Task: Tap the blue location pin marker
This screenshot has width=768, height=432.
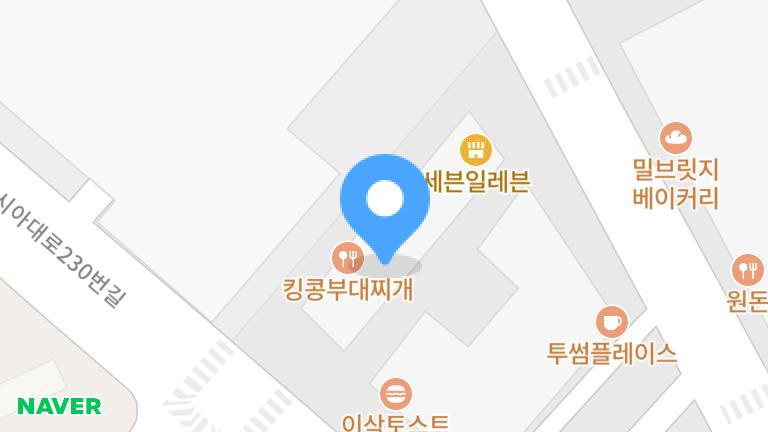Action: pos(385,202)
